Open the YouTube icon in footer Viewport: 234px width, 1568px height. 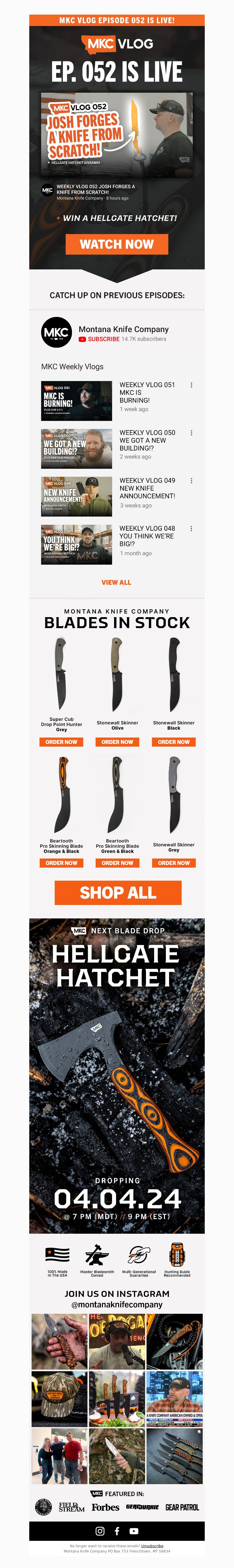tap(134, 1531)
